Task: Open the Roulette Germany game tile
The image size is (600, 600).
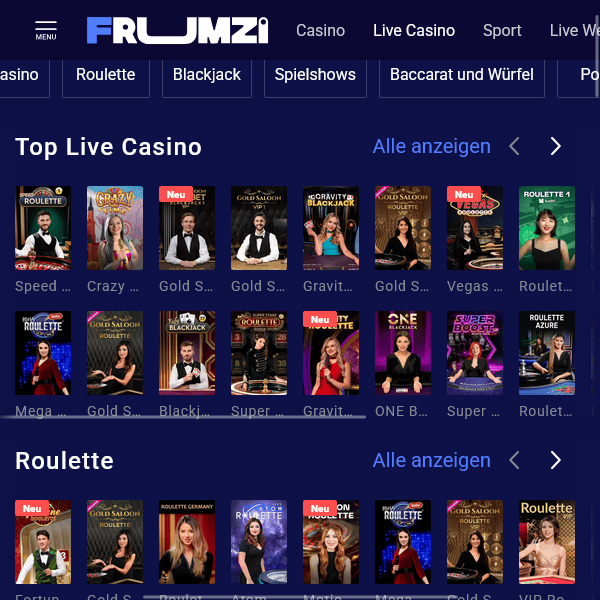Action: (187, 542)
